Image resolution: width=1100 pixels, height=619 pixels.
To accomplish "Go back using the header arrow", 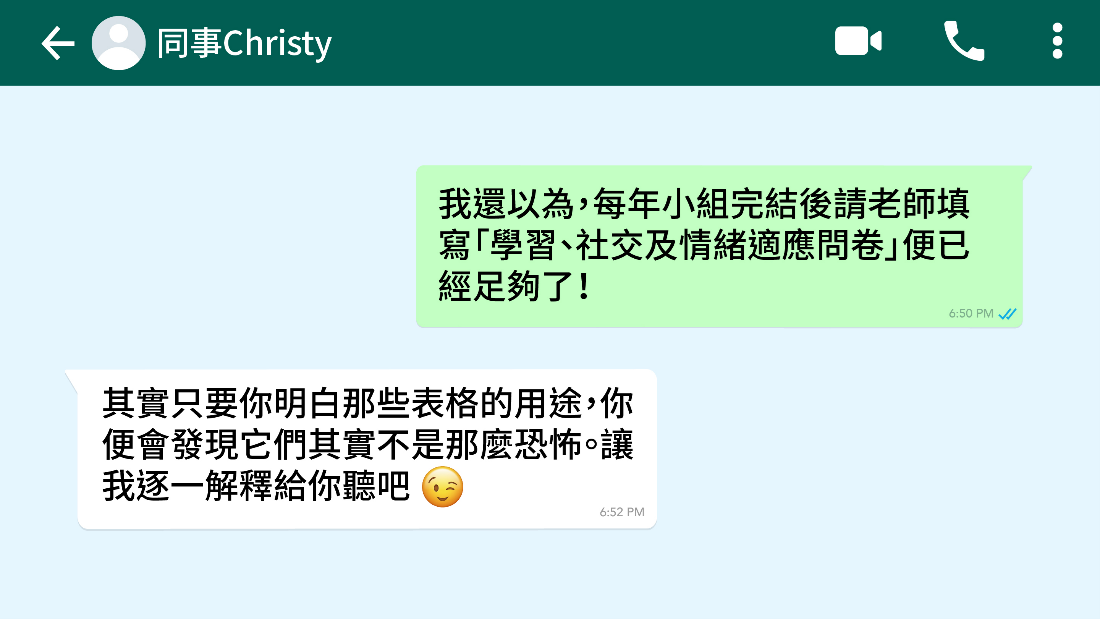I will (x=58, y=43).
